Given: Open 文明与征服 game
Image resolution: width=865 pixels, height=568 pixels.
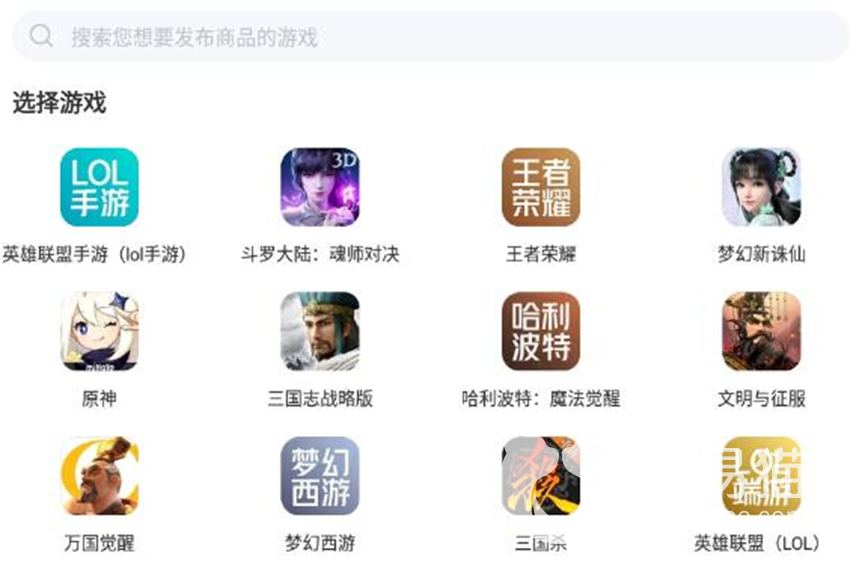Looking at the screenshot, I should pos(761,331).
